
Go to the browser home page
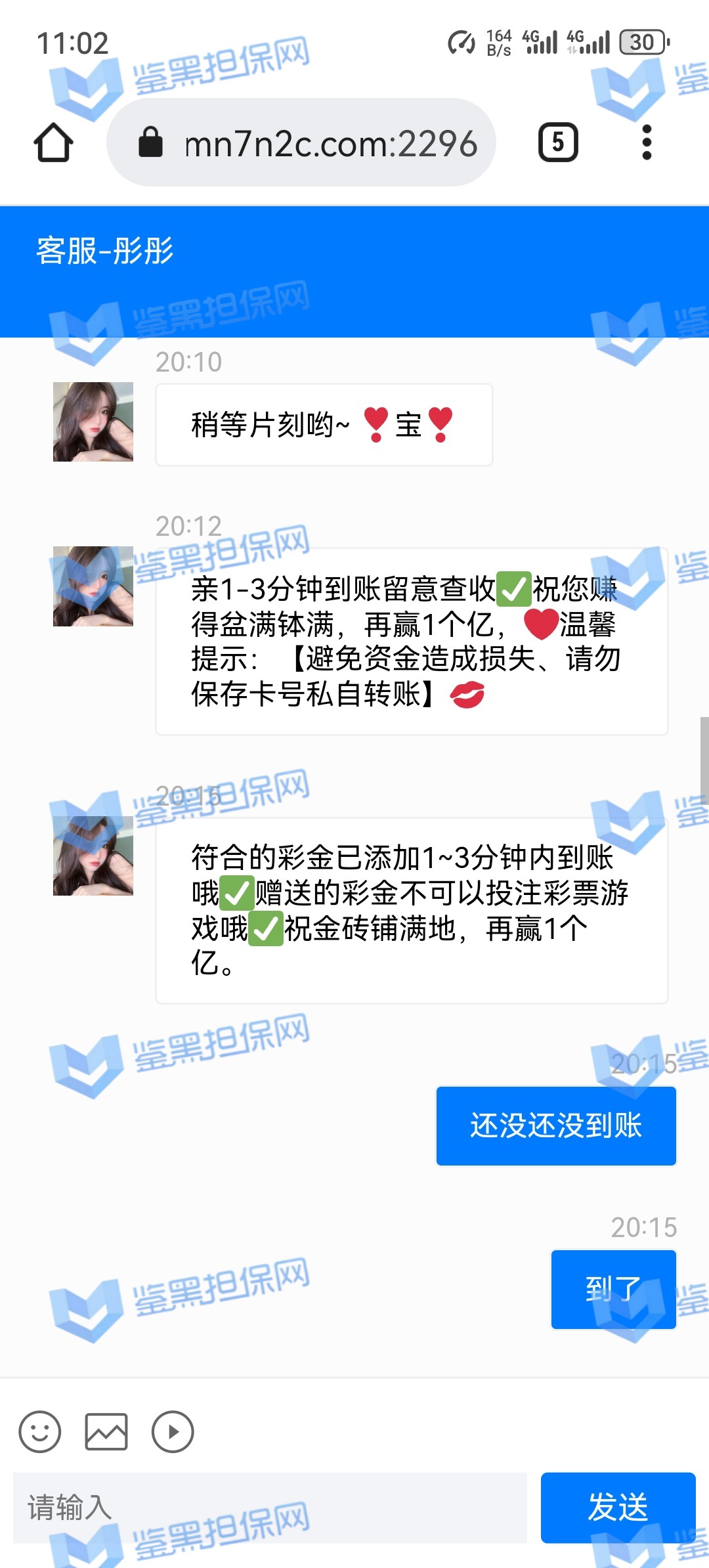pyautogui.click(x=53, y=142)
